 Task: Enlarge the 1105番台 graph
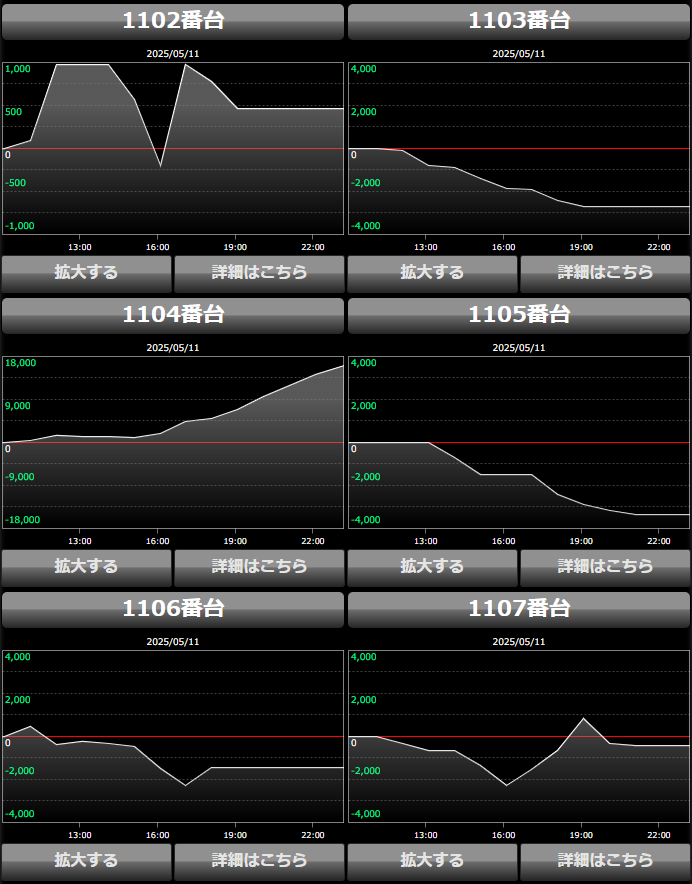(x=432, y=566)
